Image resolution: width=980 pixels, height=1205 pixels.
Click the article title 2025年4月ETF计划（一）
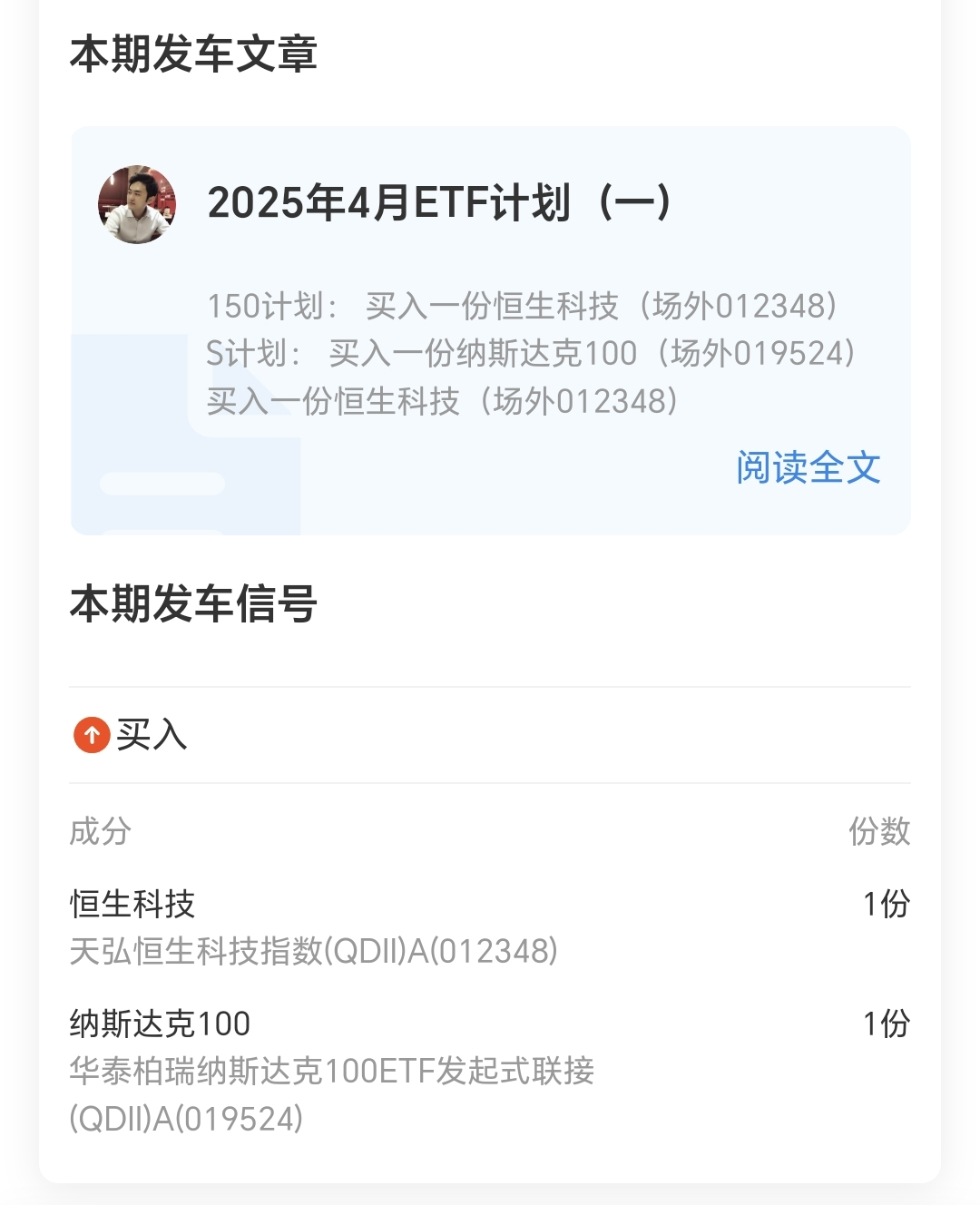(x=439, y=201)
